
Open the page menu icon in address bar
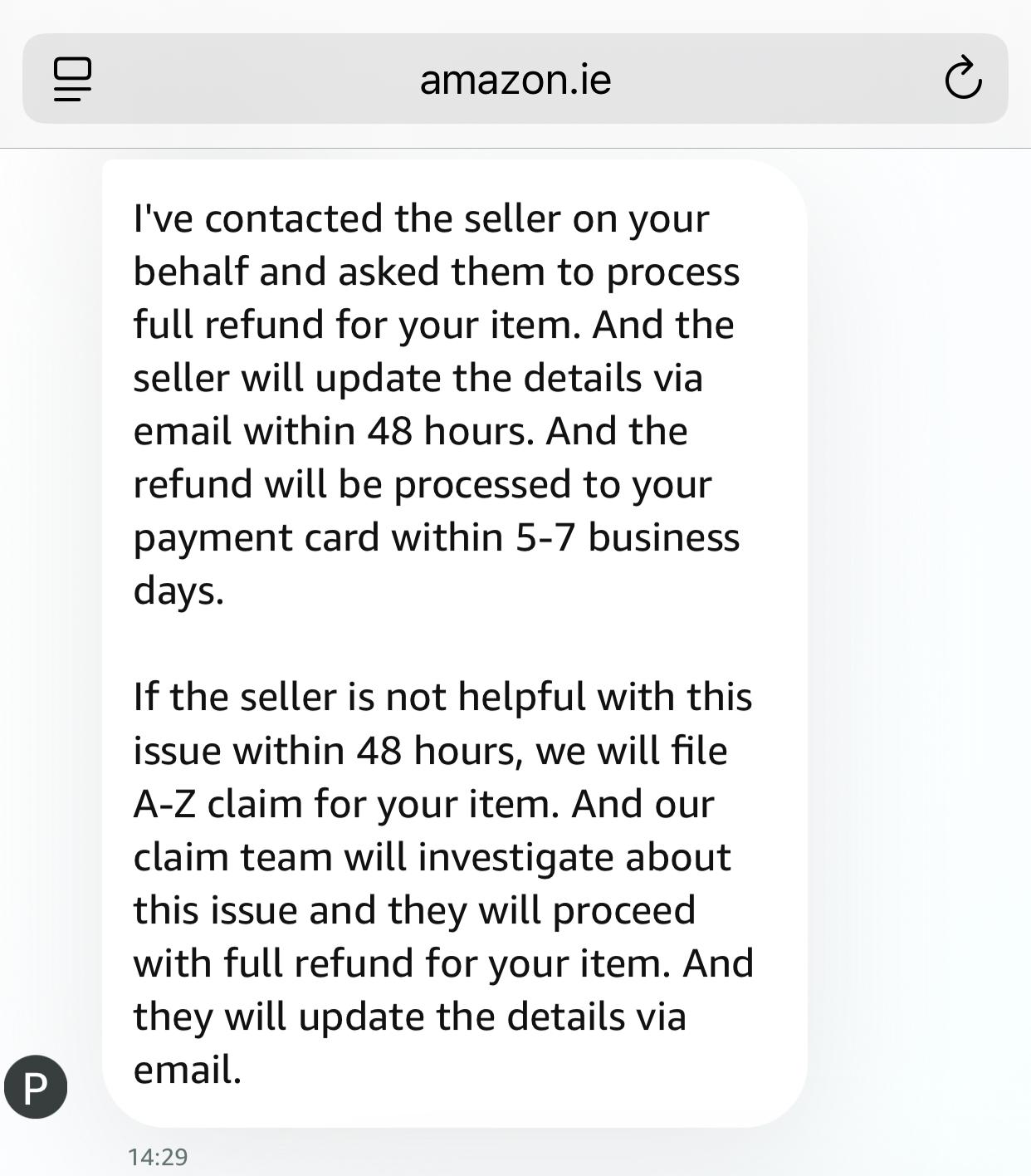(x=72, y=80)
